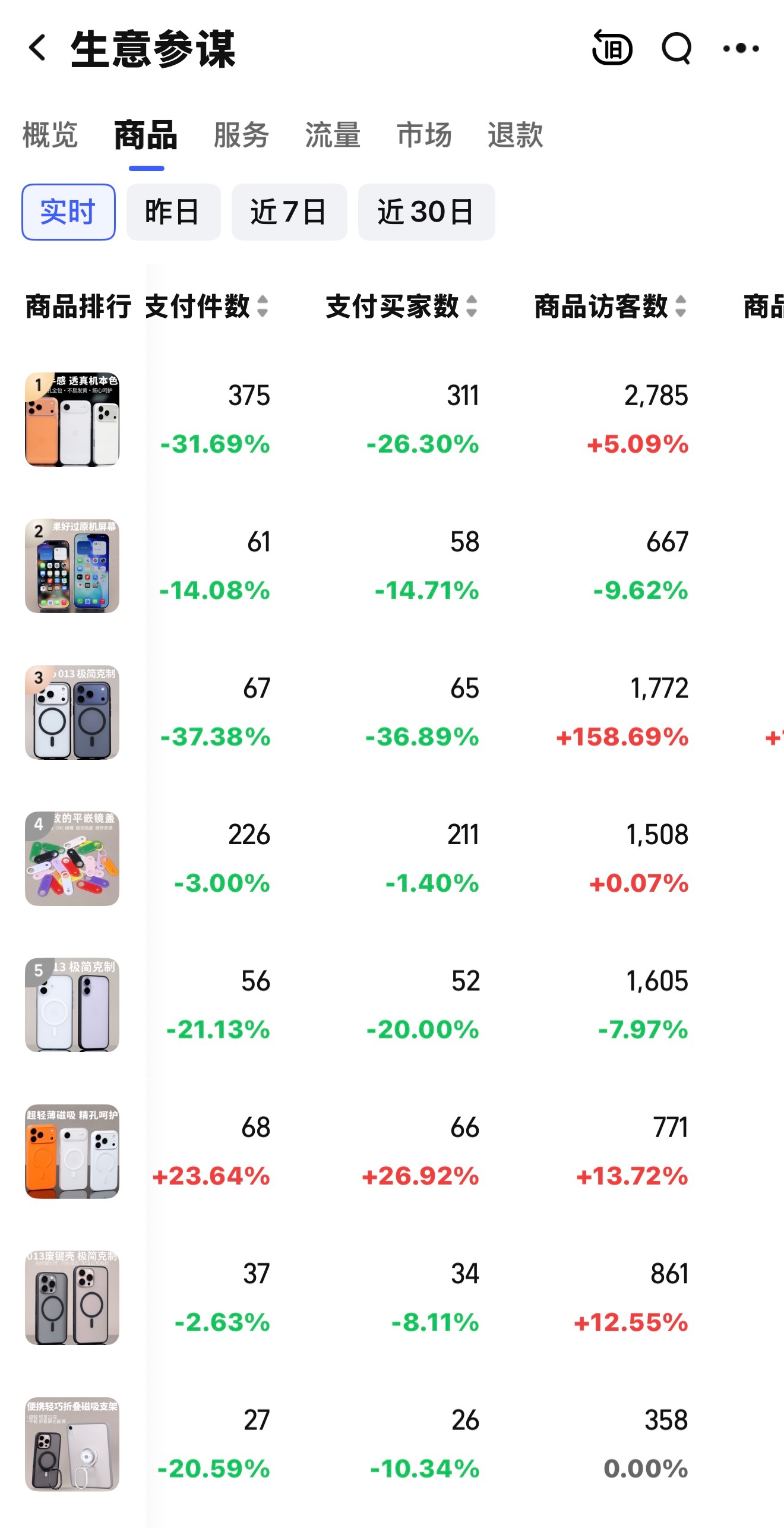Select the 昨日 time range
The image size is (784, 1528).
click(173, 212)
